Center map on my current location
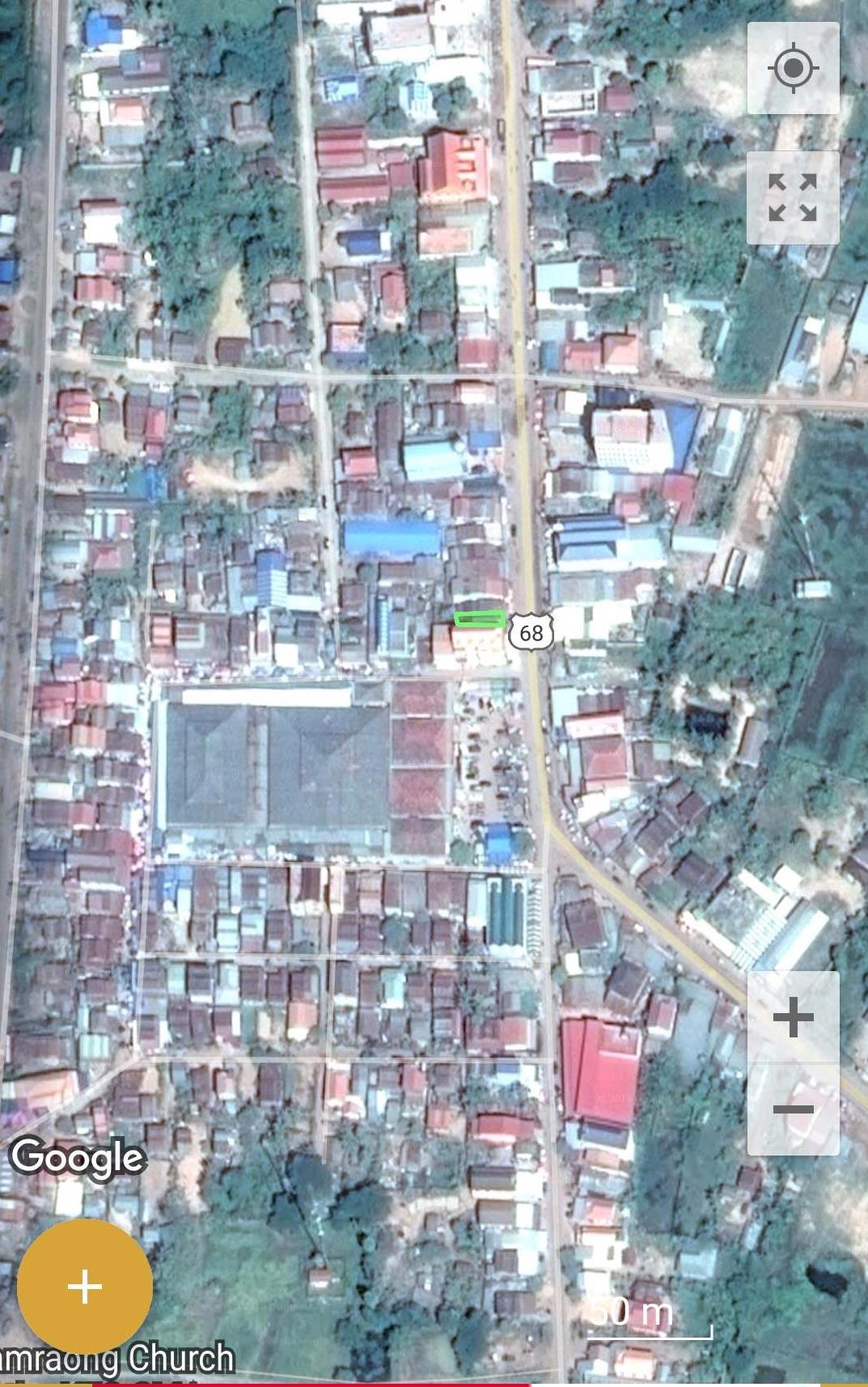This screenshot has width=868, height=1387. click(793, 68)
